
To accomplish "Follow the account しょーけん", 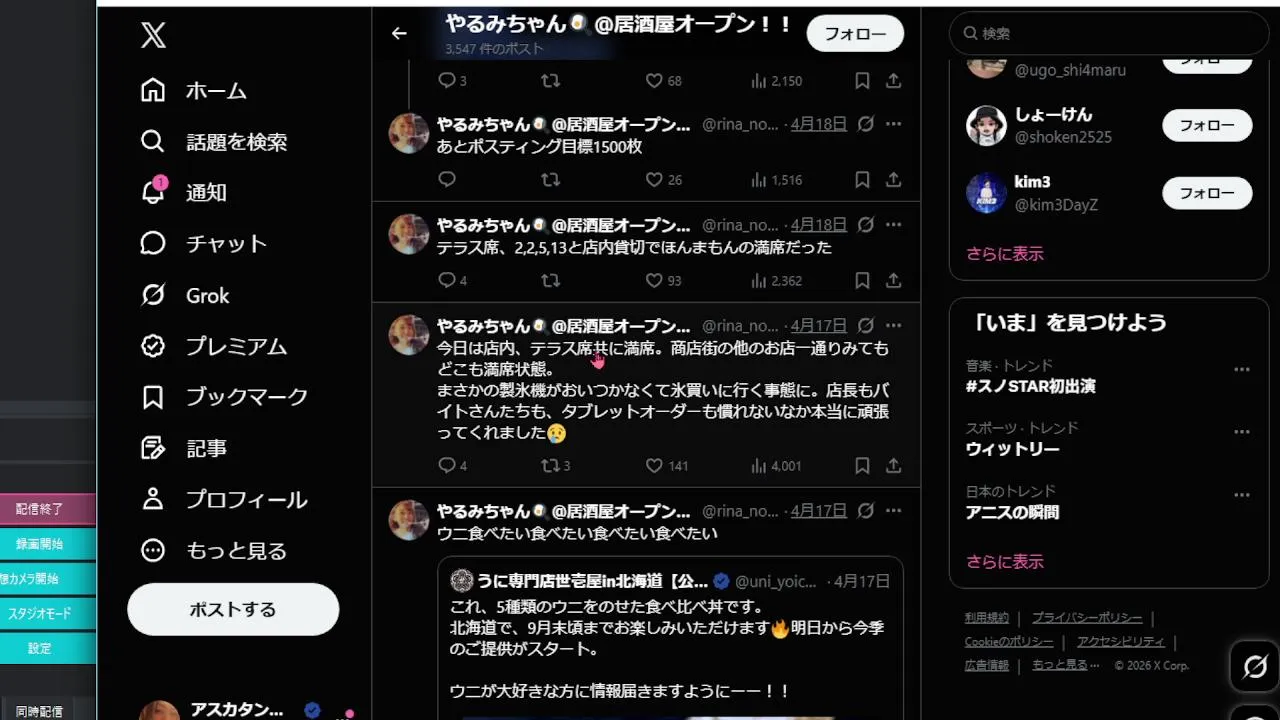I will click(x=1206, y=125).
